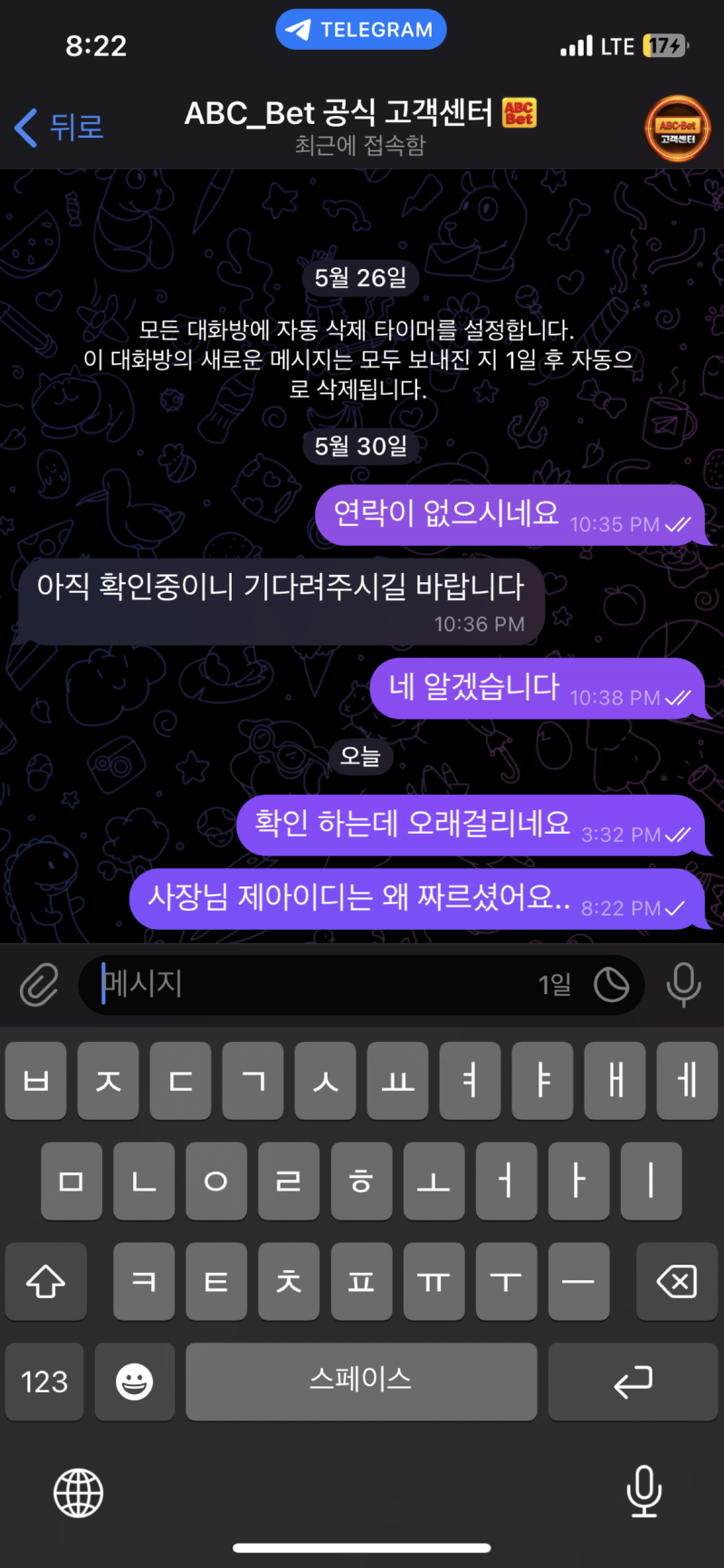This screenshot has height=1568, width=724.
Task: Go back with the 뒤로 button
Action: click(60, 127)
